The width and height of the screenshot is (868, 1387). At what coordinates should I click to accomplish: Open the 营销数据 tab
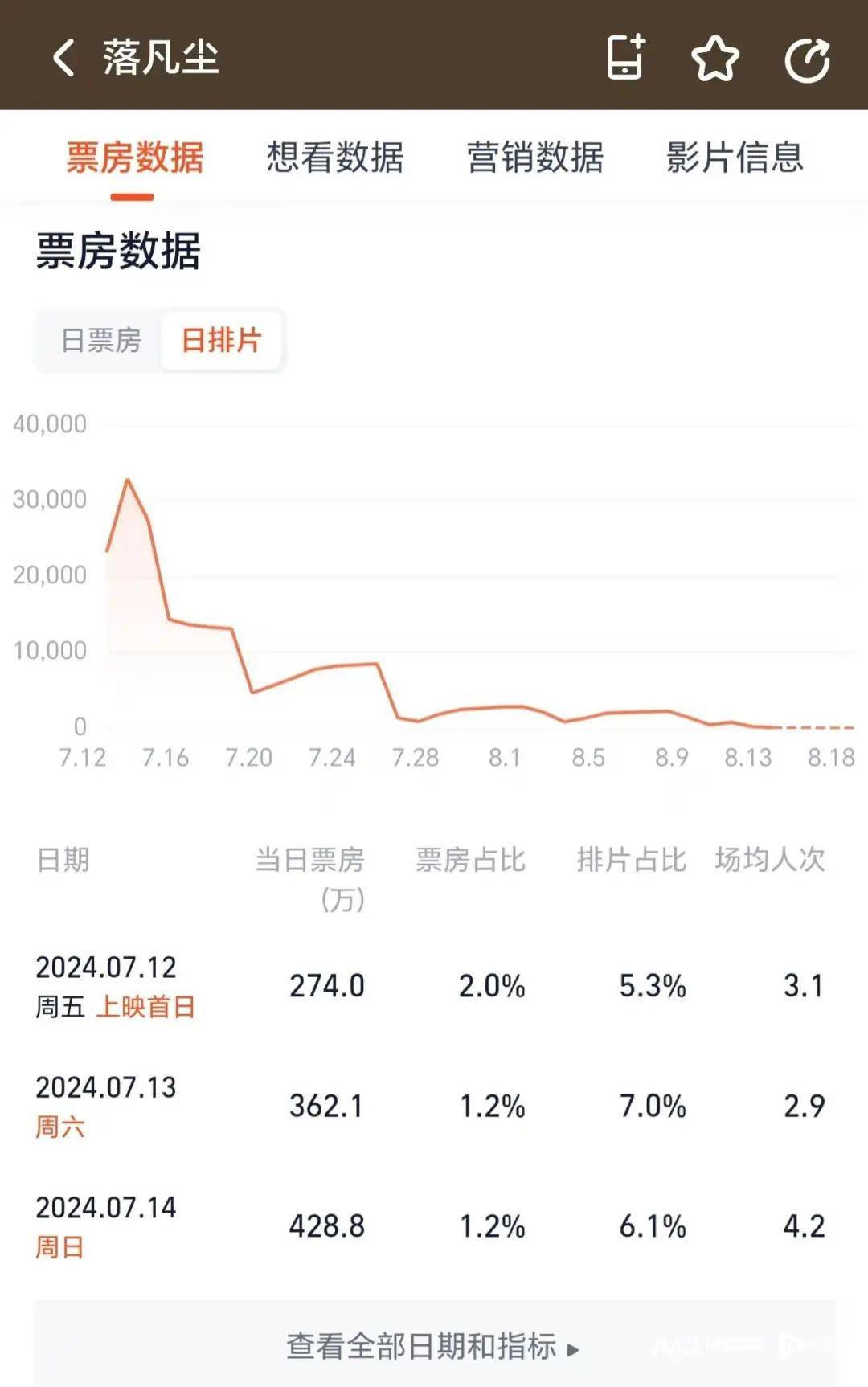[535, 158]
